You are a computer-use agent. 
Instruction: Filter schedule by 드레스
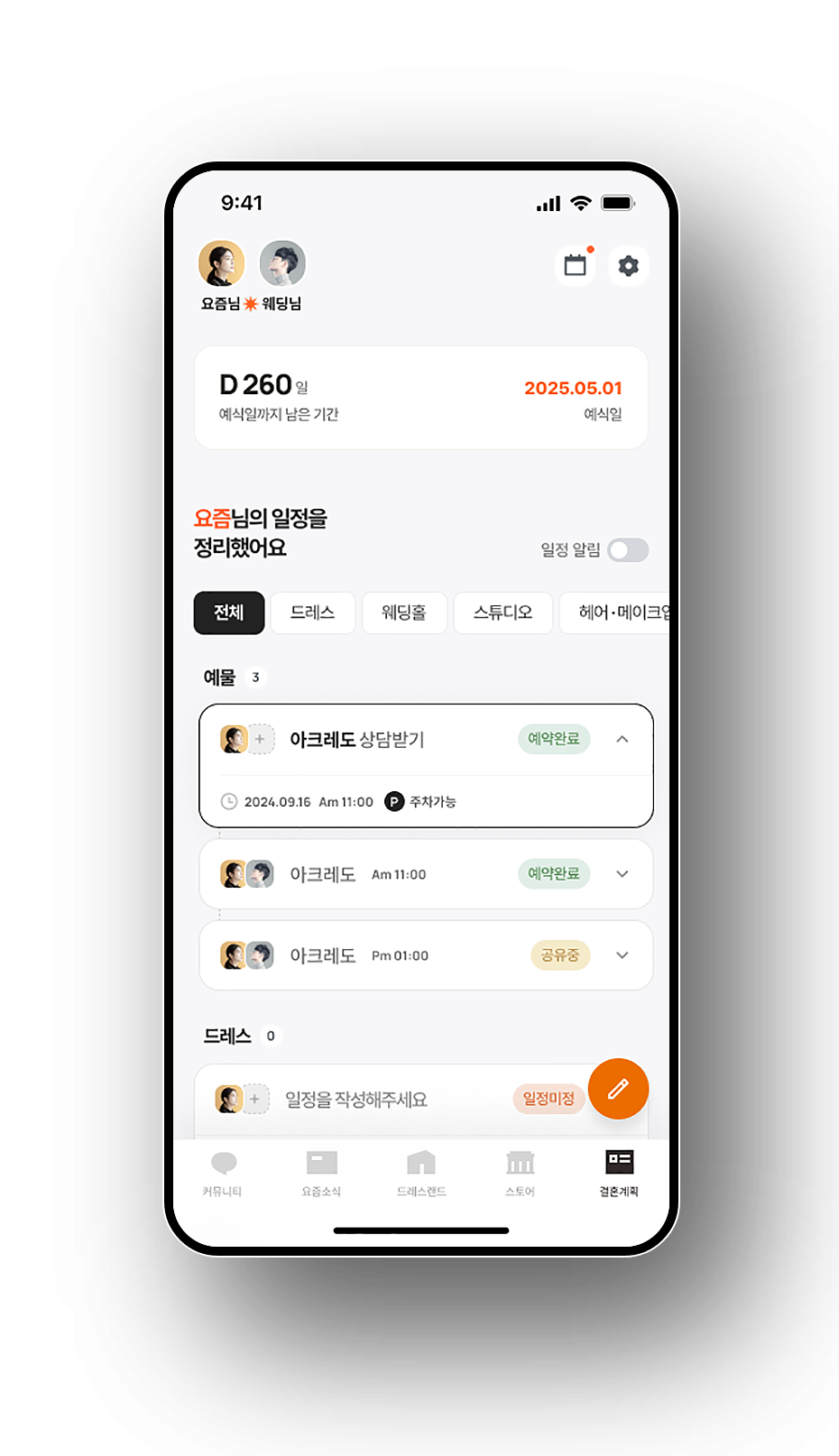(312, 613)
